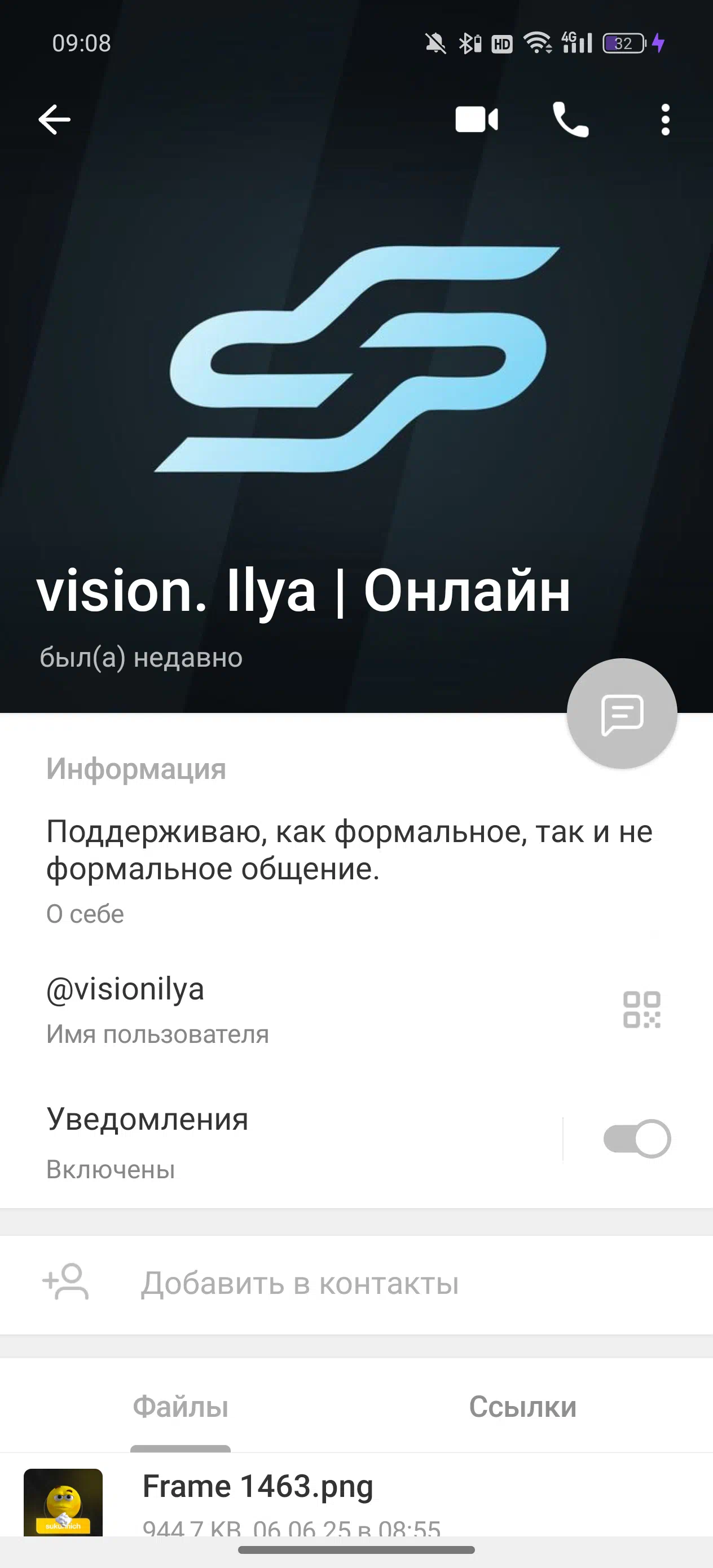Tap the @visionilya username row

point(305,1009)
